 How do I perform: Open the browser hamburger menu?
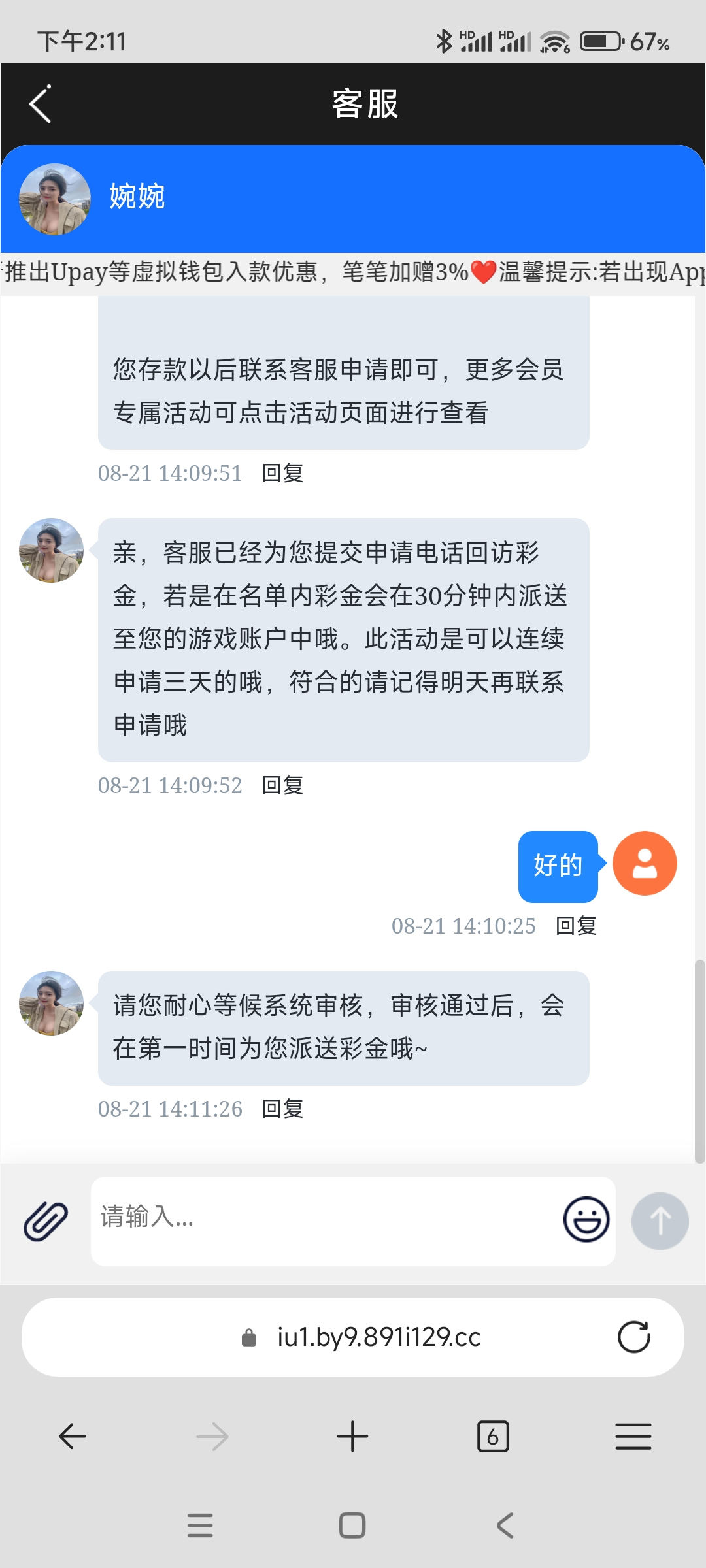(633, 1436)
